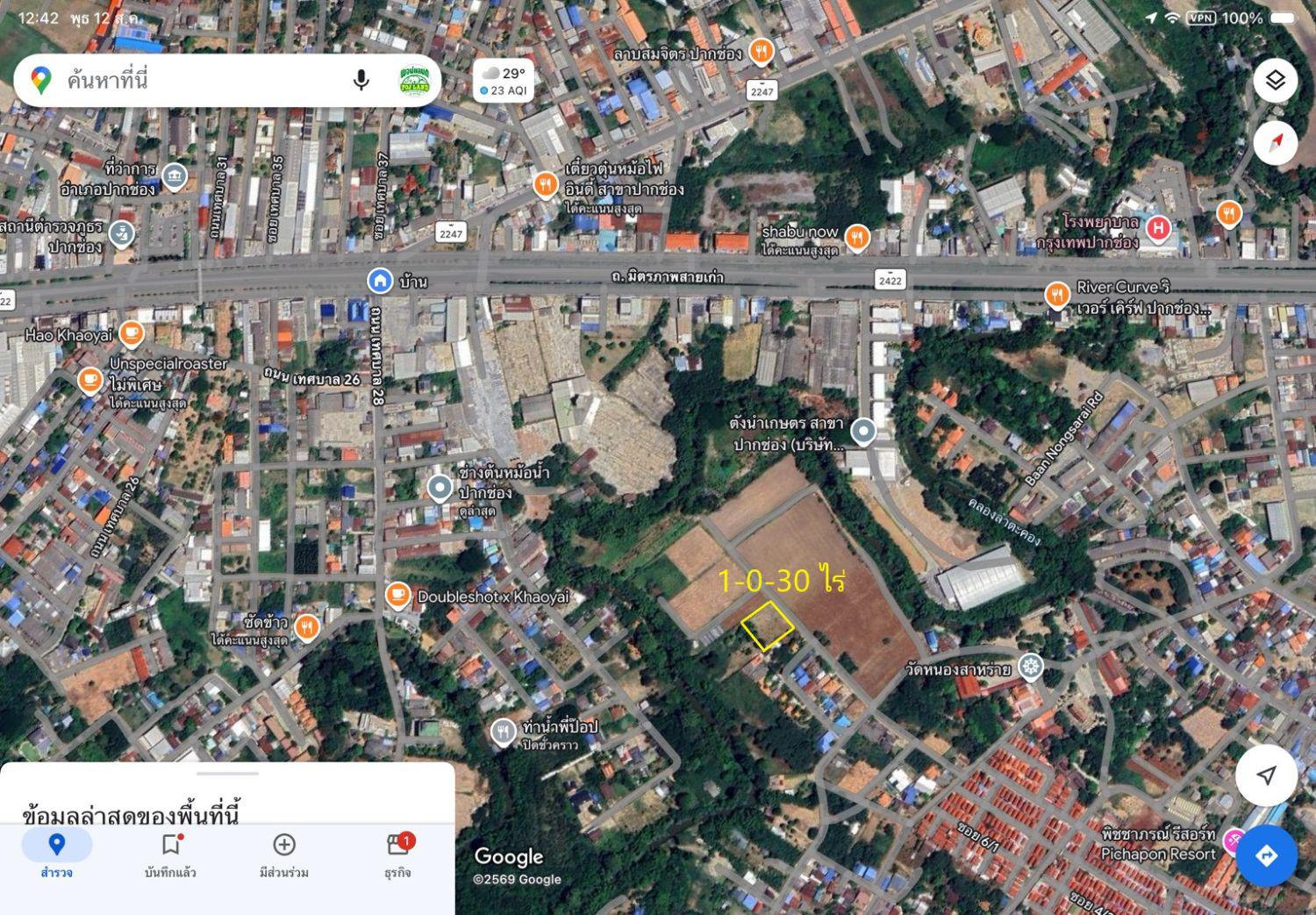Expand the ข้อมูลล่าสุดของพื้นที่นี้ sheet handle
1316x915 pixels.
tap(227, 774)
